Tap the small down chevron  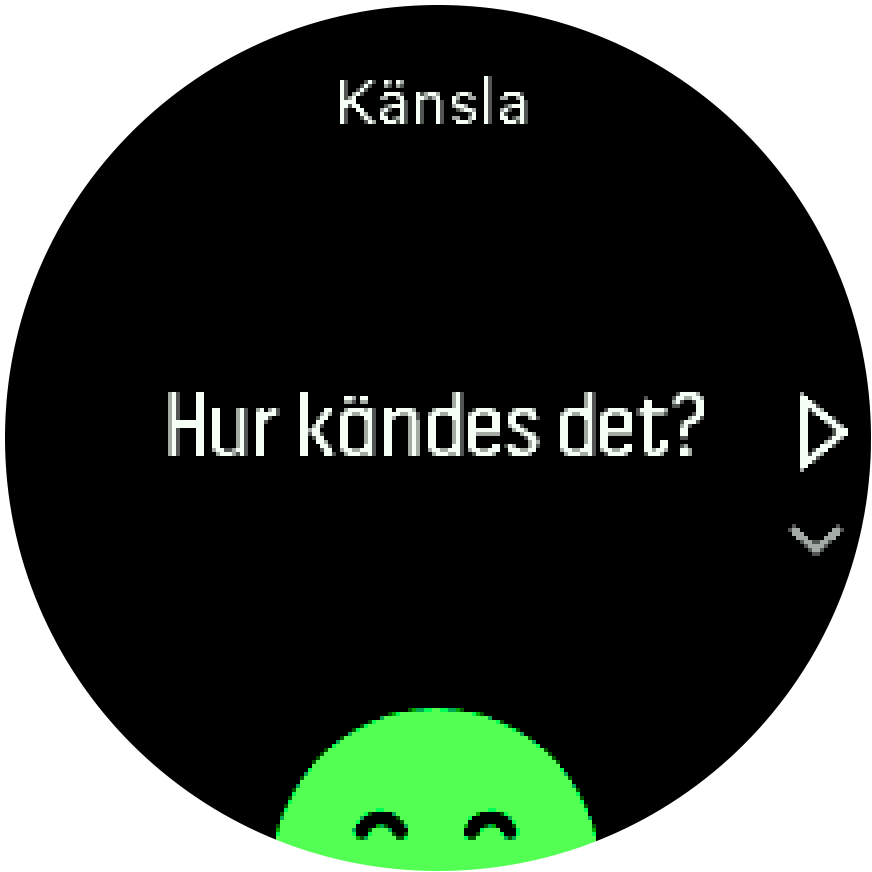816,539
